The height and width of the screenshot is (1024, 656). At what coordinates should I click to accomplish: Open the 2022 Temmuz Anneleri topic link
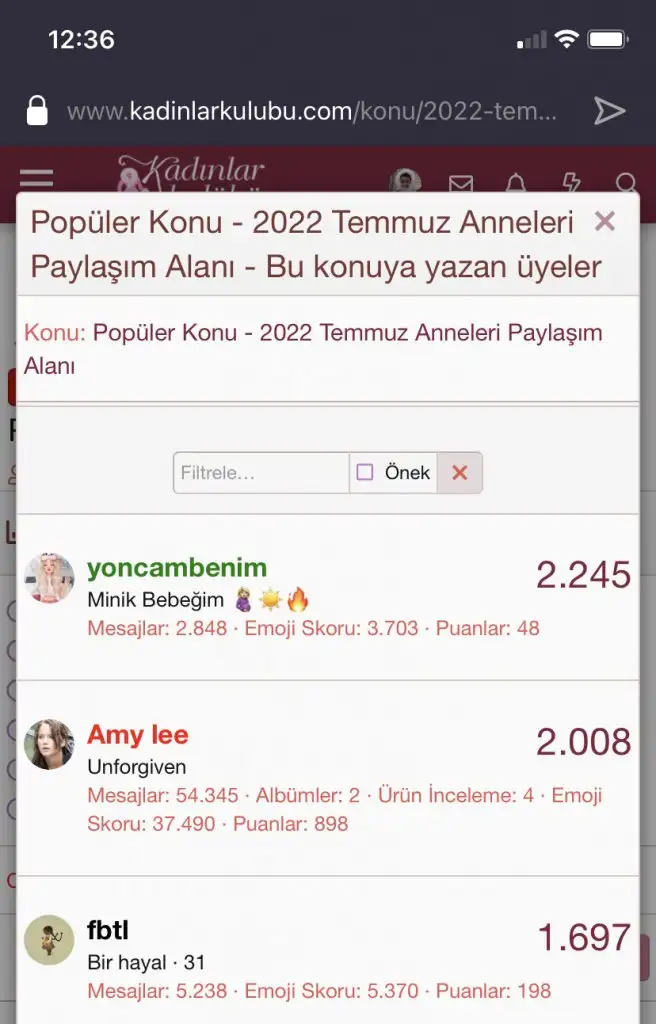coord(347,333)
